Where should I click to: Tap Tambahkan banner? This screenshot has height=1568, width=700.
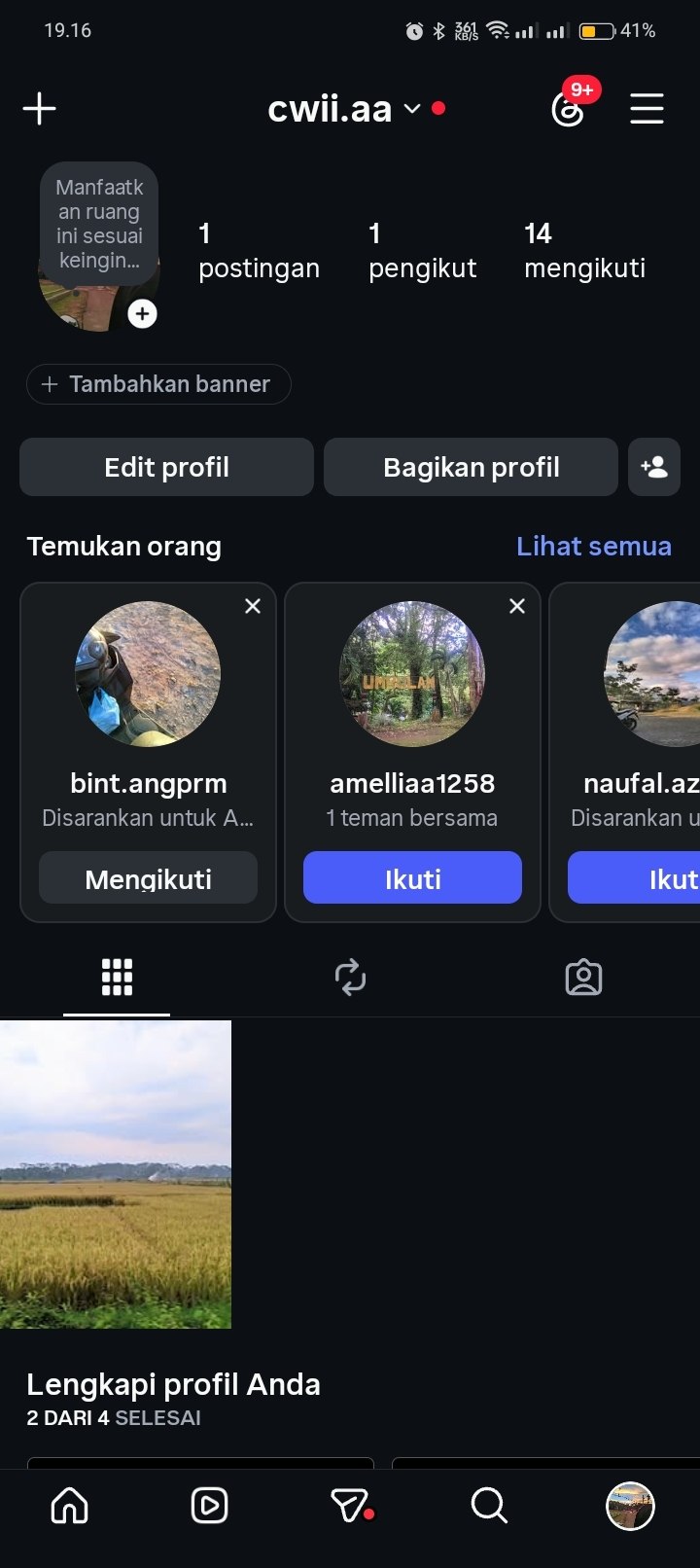click(x=158, y=384)
